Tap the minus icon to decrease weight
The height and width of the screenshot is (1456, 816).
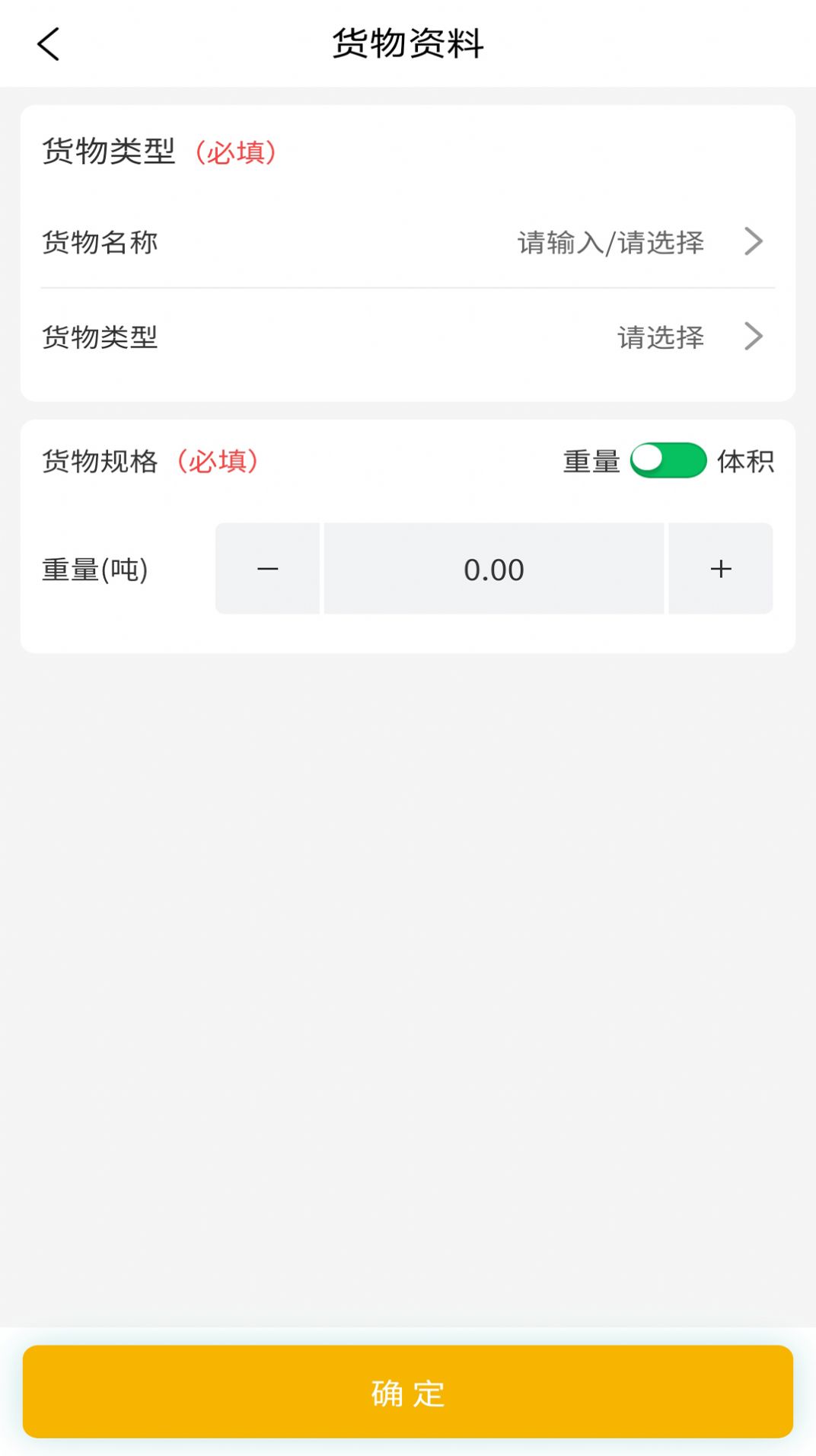pos(268,568)
